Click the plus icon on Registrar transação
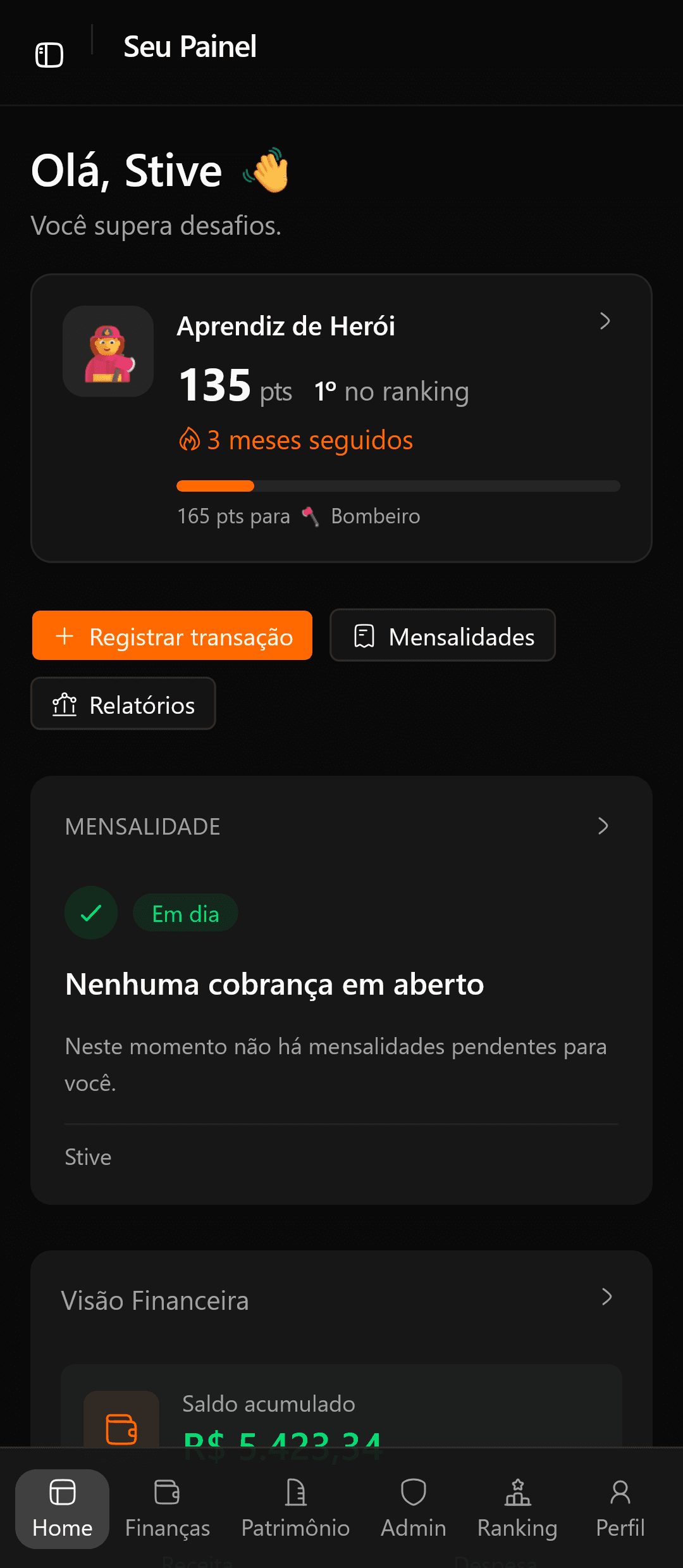This screenshot has width=683, height=1568. pyautogui.click(x=65, y=636)
